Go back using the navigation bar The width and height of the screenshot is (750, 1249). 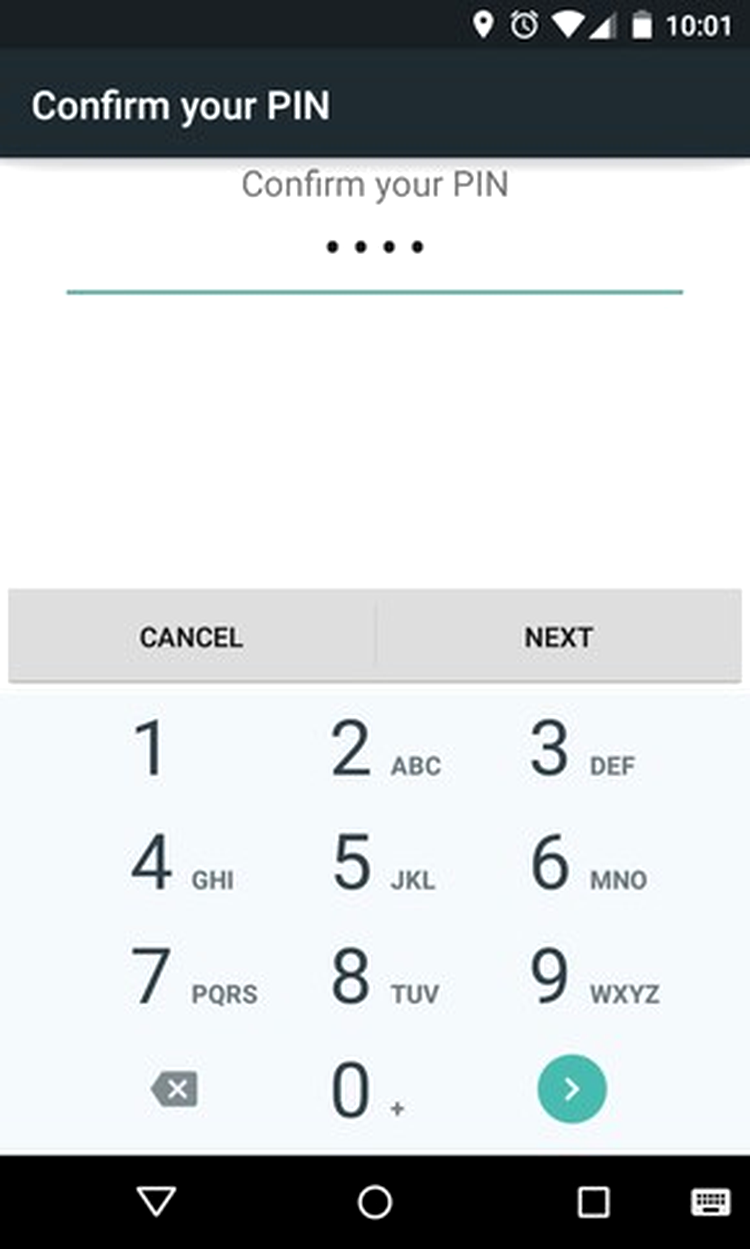coord(156,1202)
